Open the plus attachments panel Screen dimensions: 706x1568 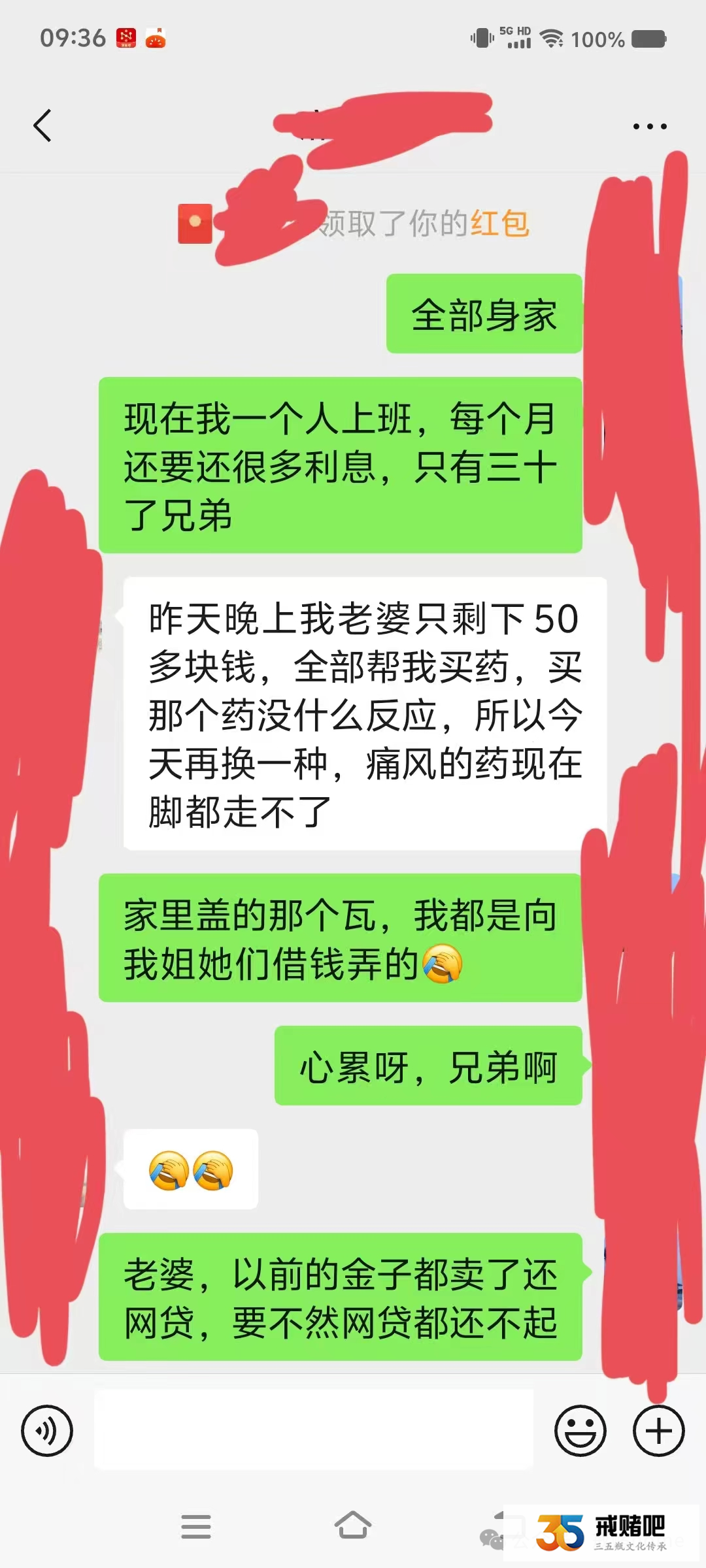[x=658, y=1430]
